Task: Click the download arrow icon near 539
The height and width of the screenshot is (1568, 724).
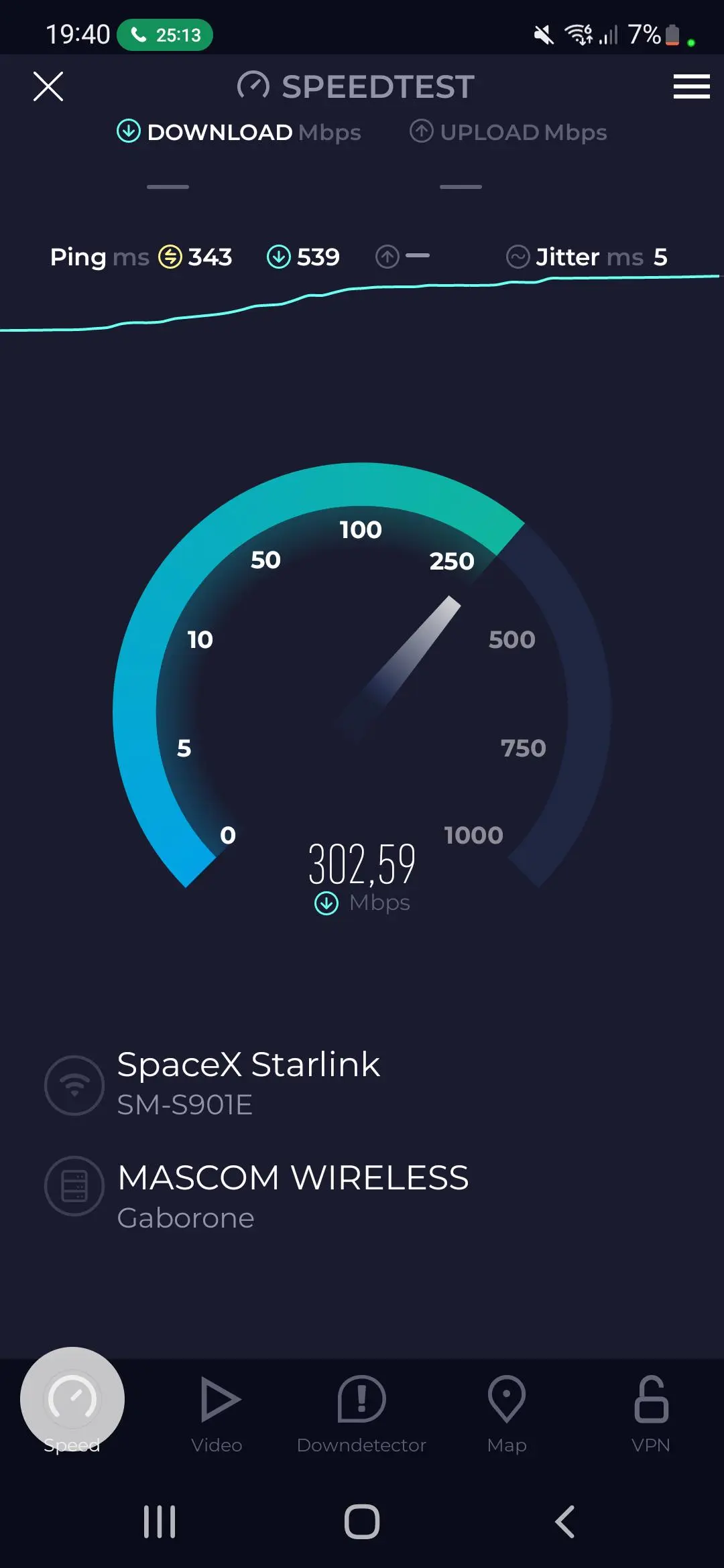Action: point(279,257)
